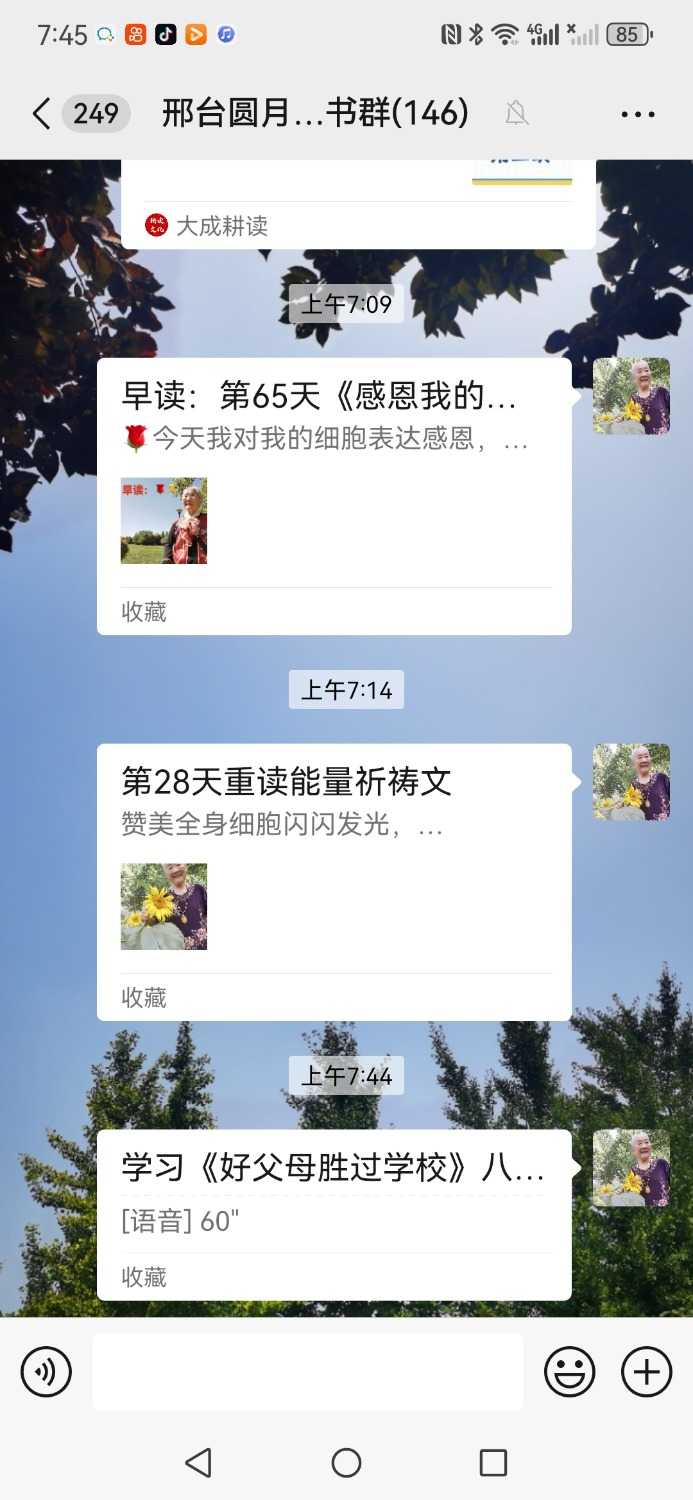Open the group chat overflow menu
The image size is (693, 1500).
point(638,114)
